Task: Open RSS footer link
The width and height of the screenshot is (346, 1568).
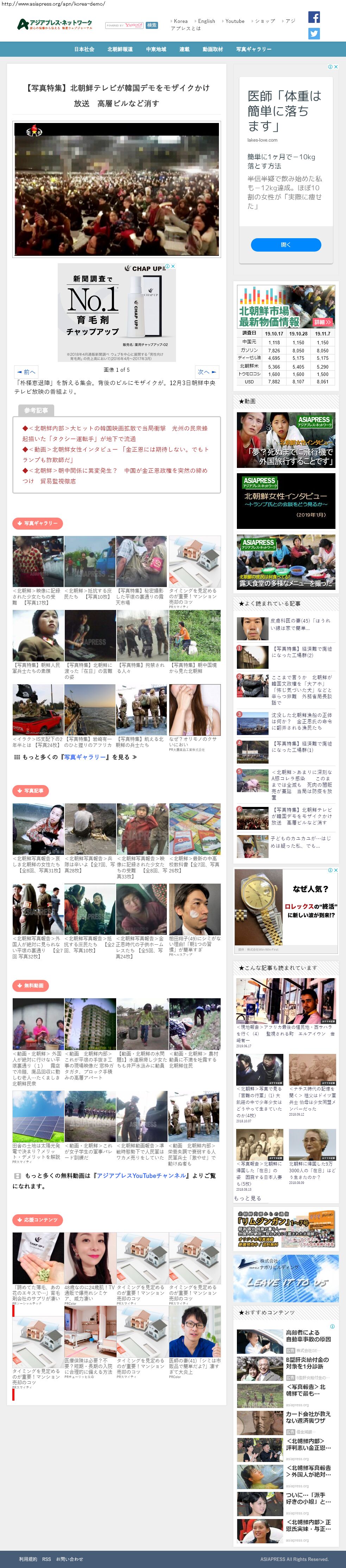Action: click(x=46, y=1559)
